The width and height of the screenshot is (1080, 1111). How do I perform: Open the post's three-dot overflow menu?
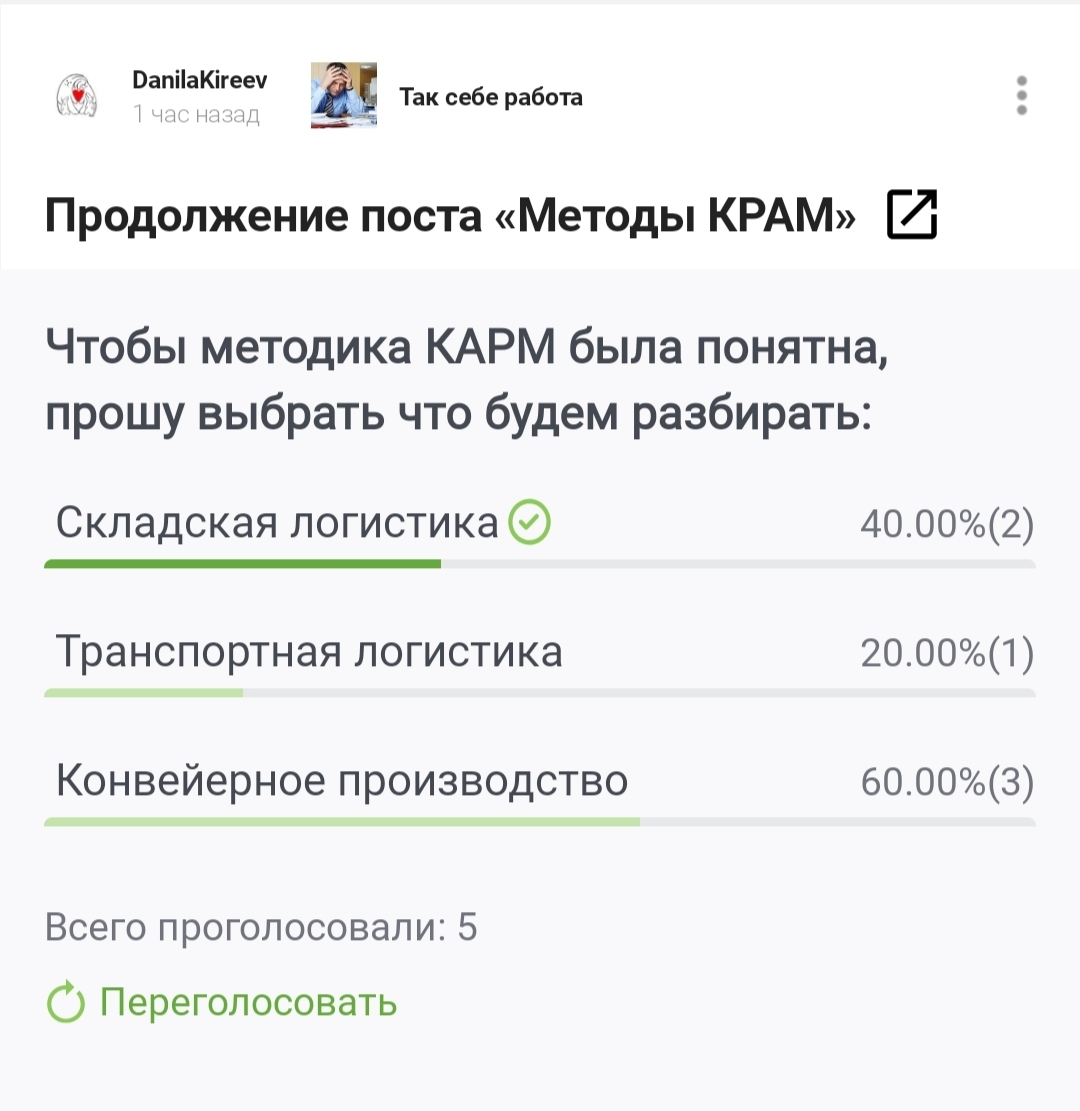click(1021, 96)
